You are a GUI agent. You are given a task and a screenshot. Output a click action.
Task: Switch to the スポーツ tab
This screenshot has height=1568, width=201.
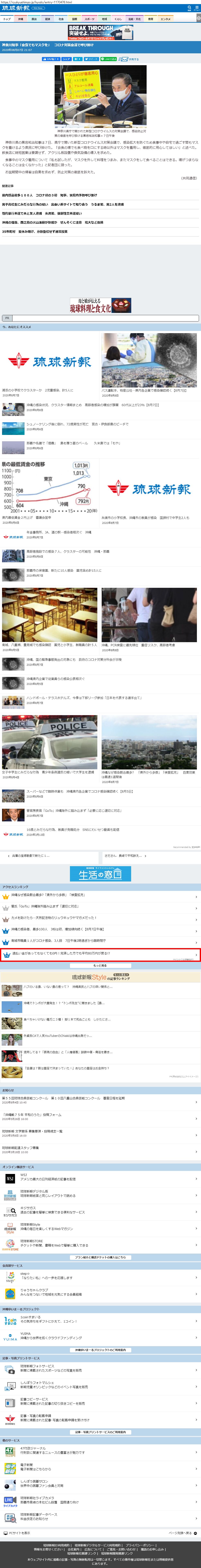pyautogui.click(x=90, y=19)
